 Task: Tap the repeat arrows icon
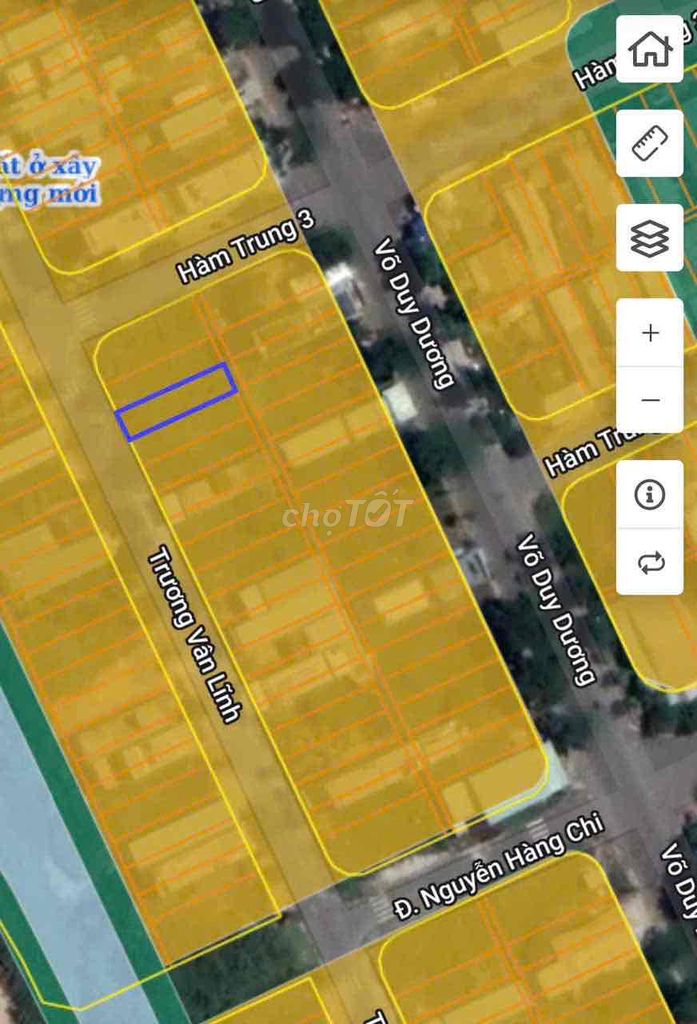click(x=650, y=562)
